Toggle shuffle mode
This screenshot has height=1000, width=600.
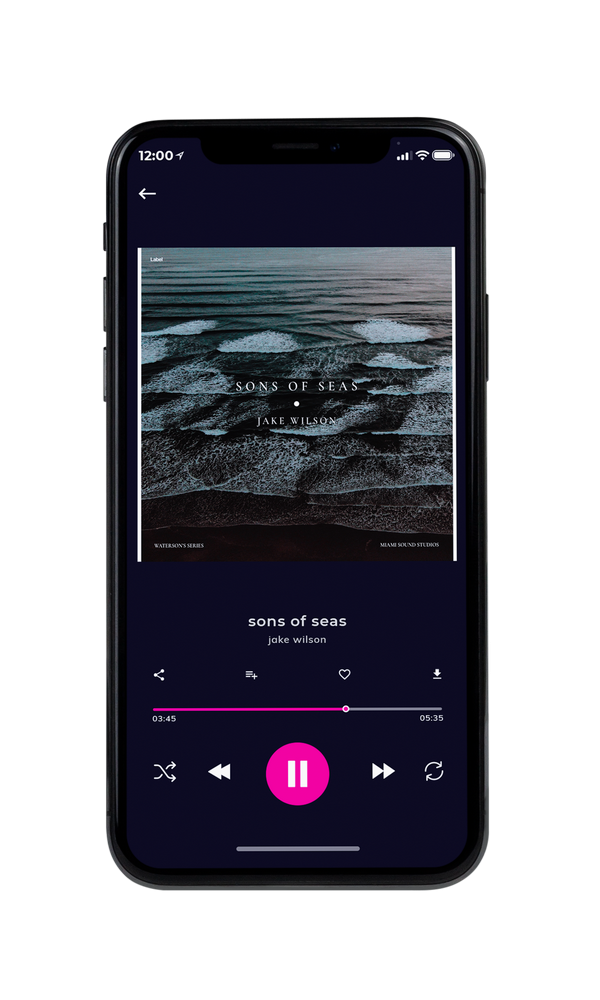click(165, 772)
